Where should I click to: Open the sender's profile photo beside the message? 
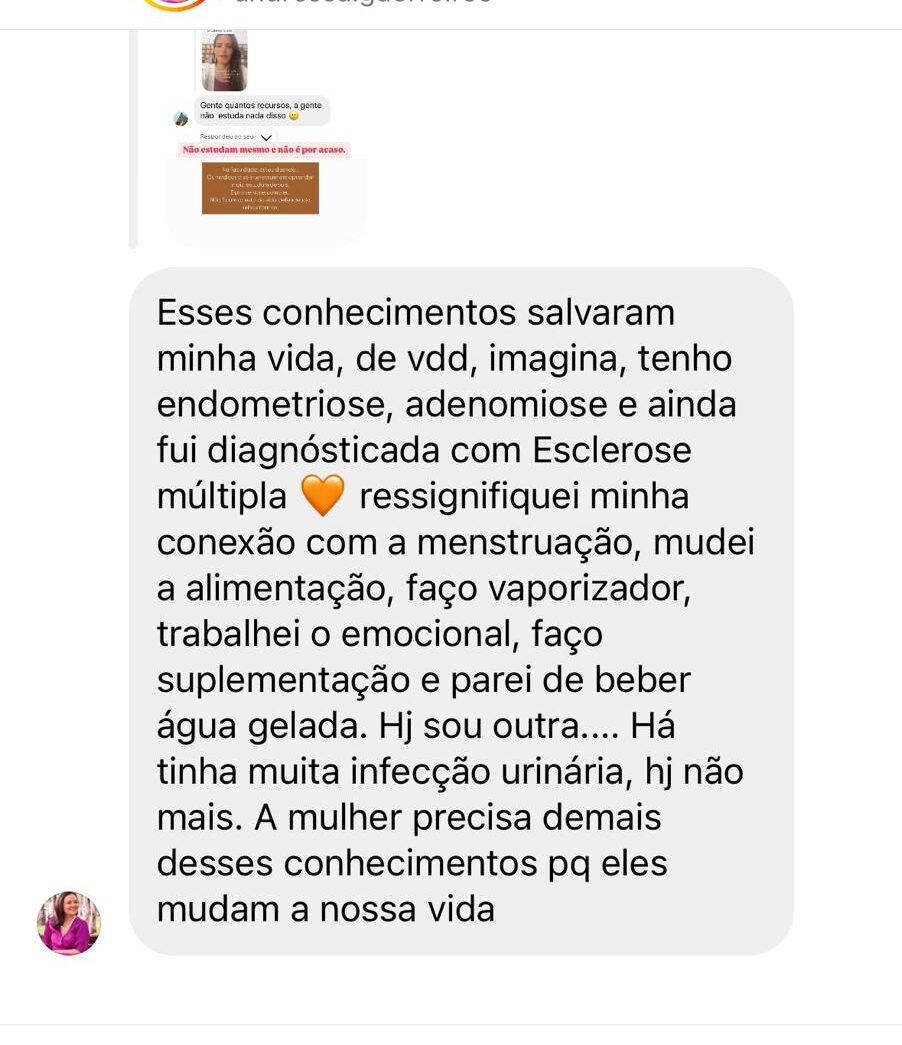[x=68, y=922]
